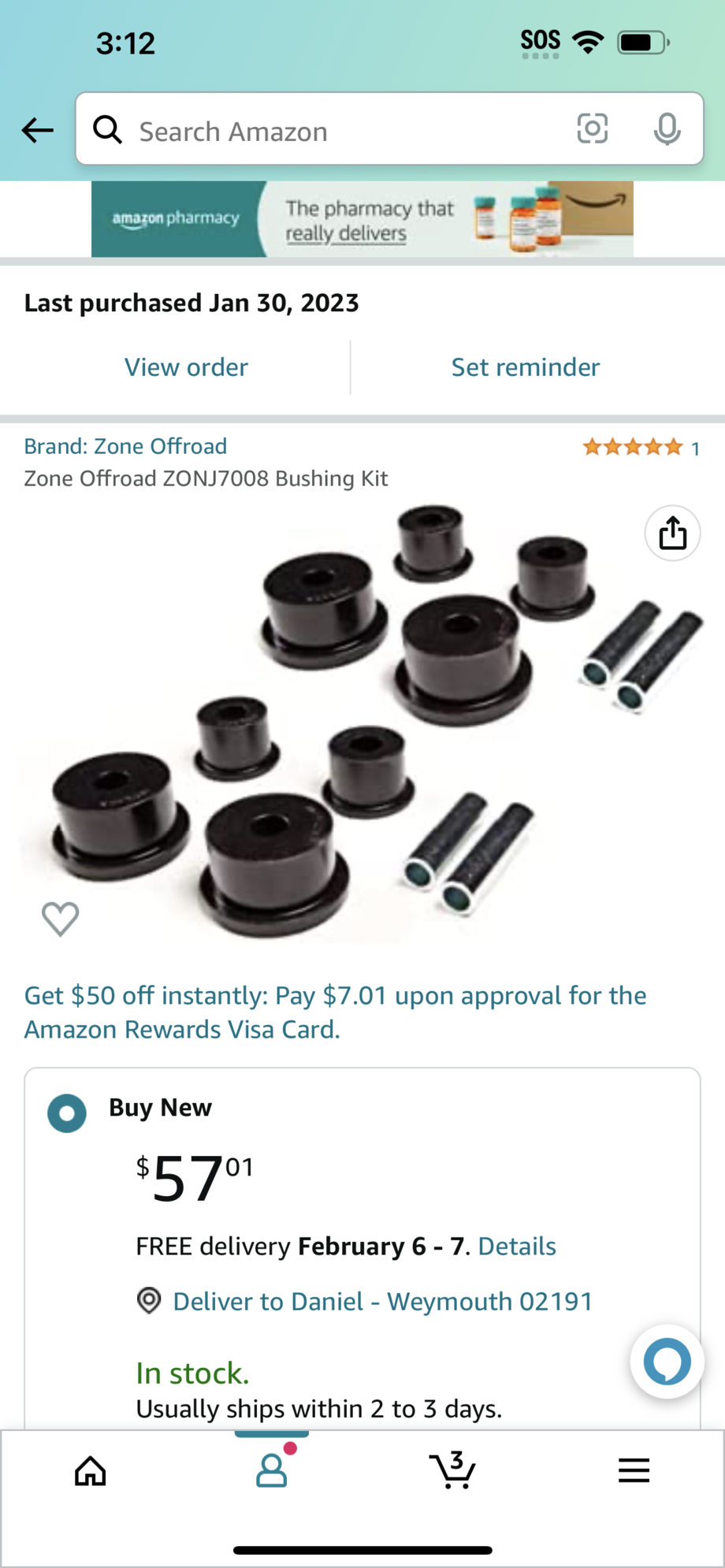Set reminder for this product
Screen dimensions: 725x1568
[525, 367]
